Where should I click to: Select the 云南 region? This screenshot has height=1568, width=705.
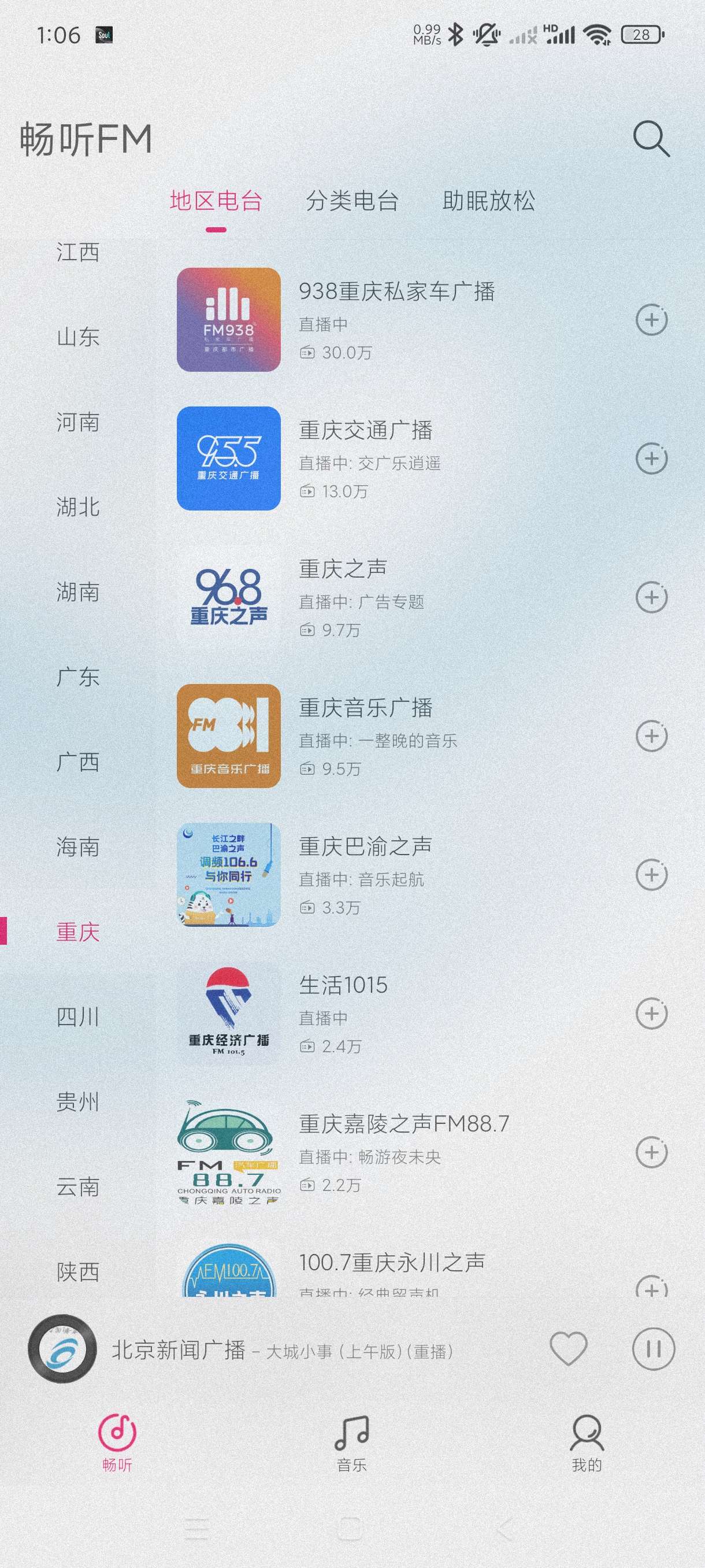coord(78,1186)
